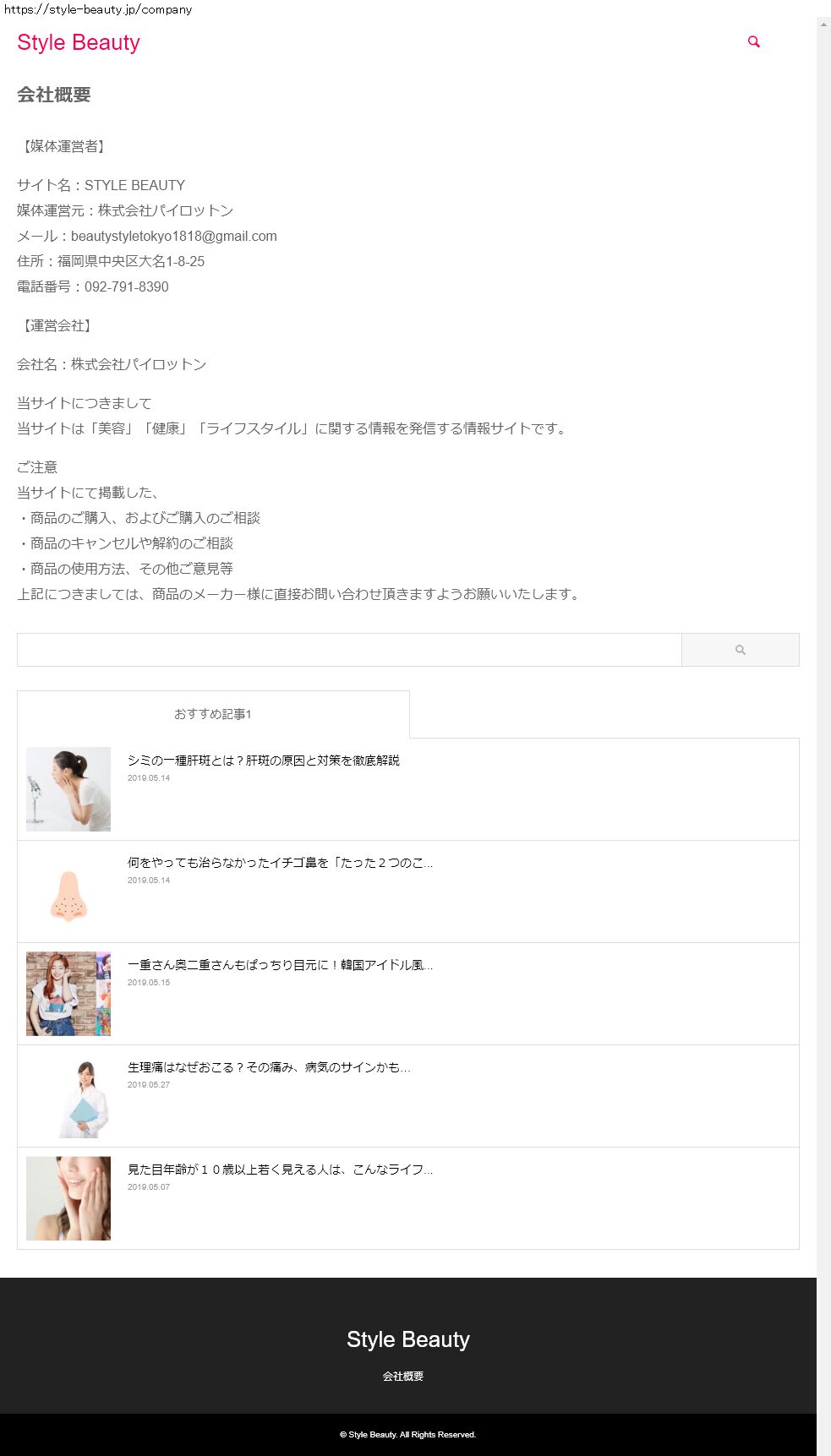Select the おすすめ記事1 tab
Viewport: 831px width, 1456px height.
(x=213, y=714)
